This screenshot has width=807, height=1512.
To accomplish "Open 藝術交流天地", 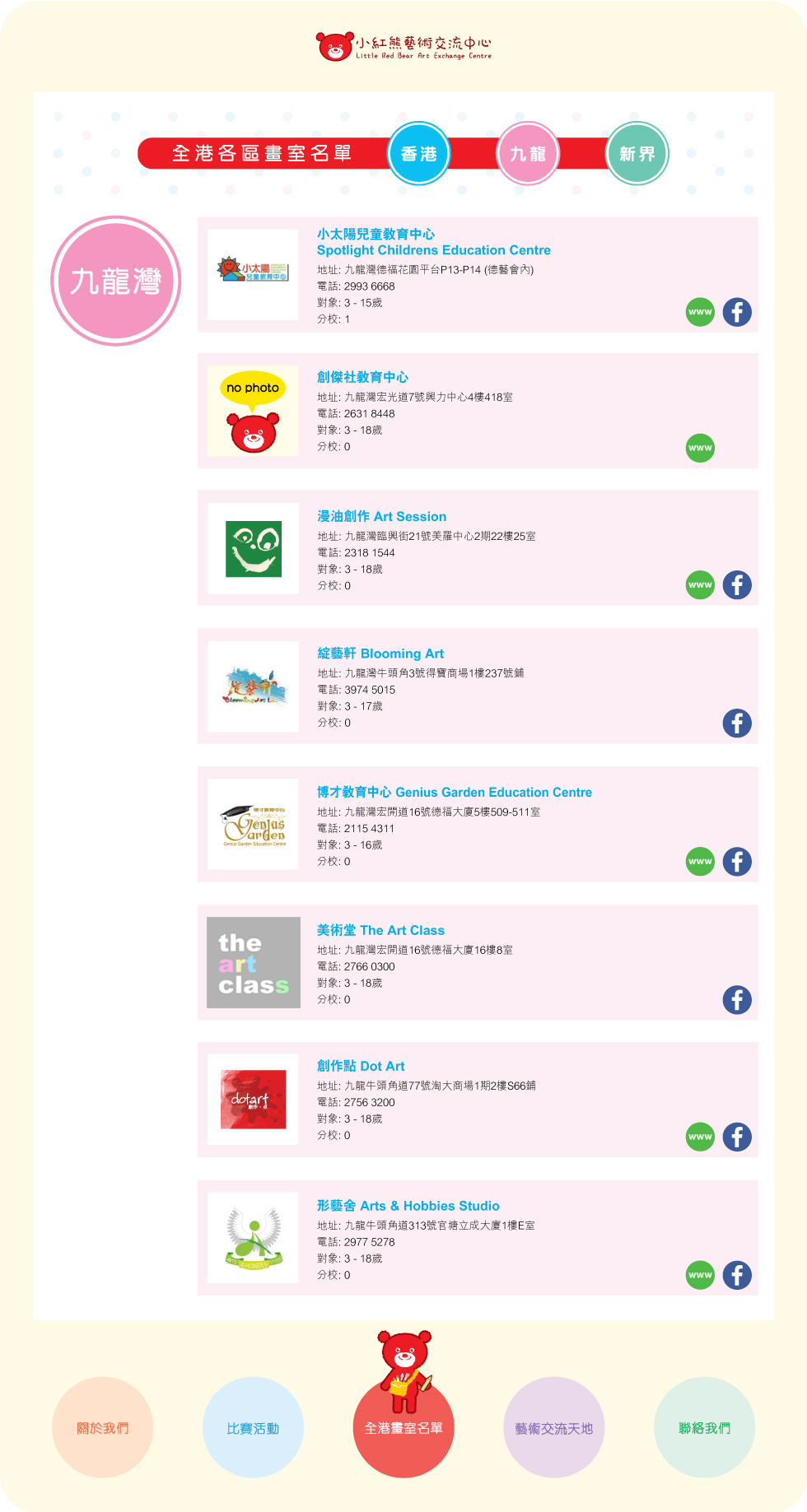I will point(553,1427).
